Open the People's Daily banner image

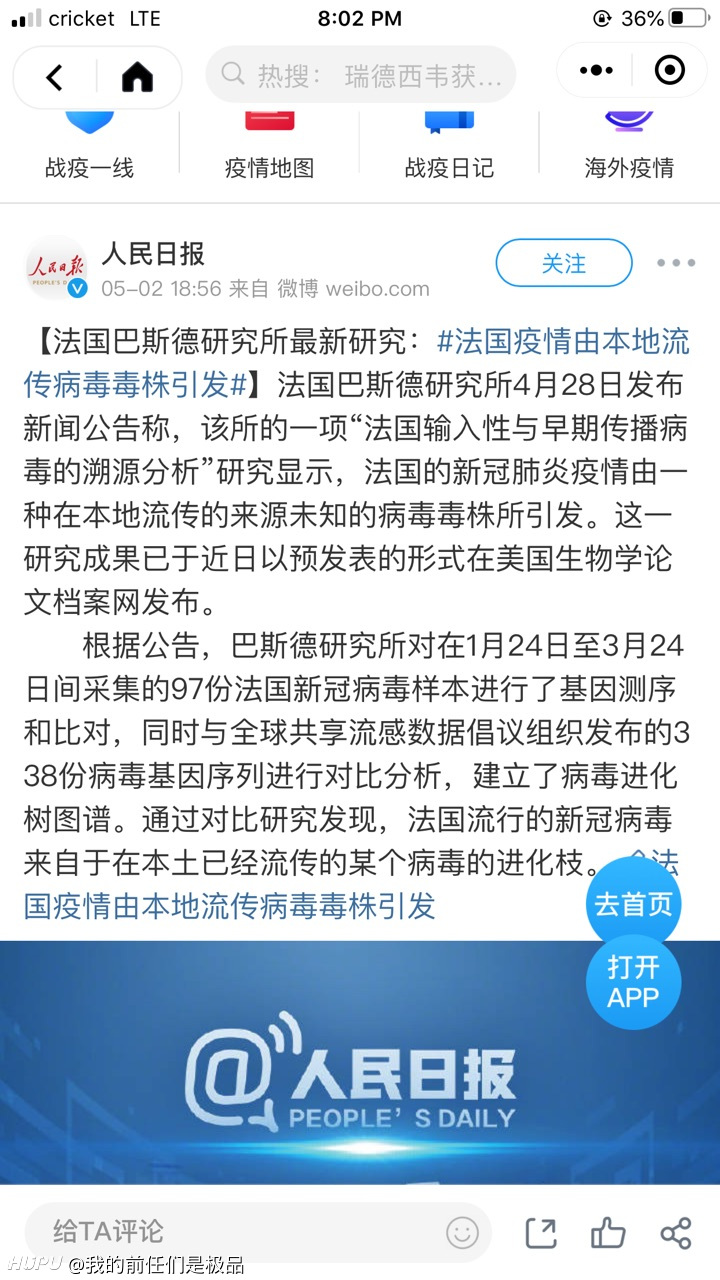click(360, 1063)
